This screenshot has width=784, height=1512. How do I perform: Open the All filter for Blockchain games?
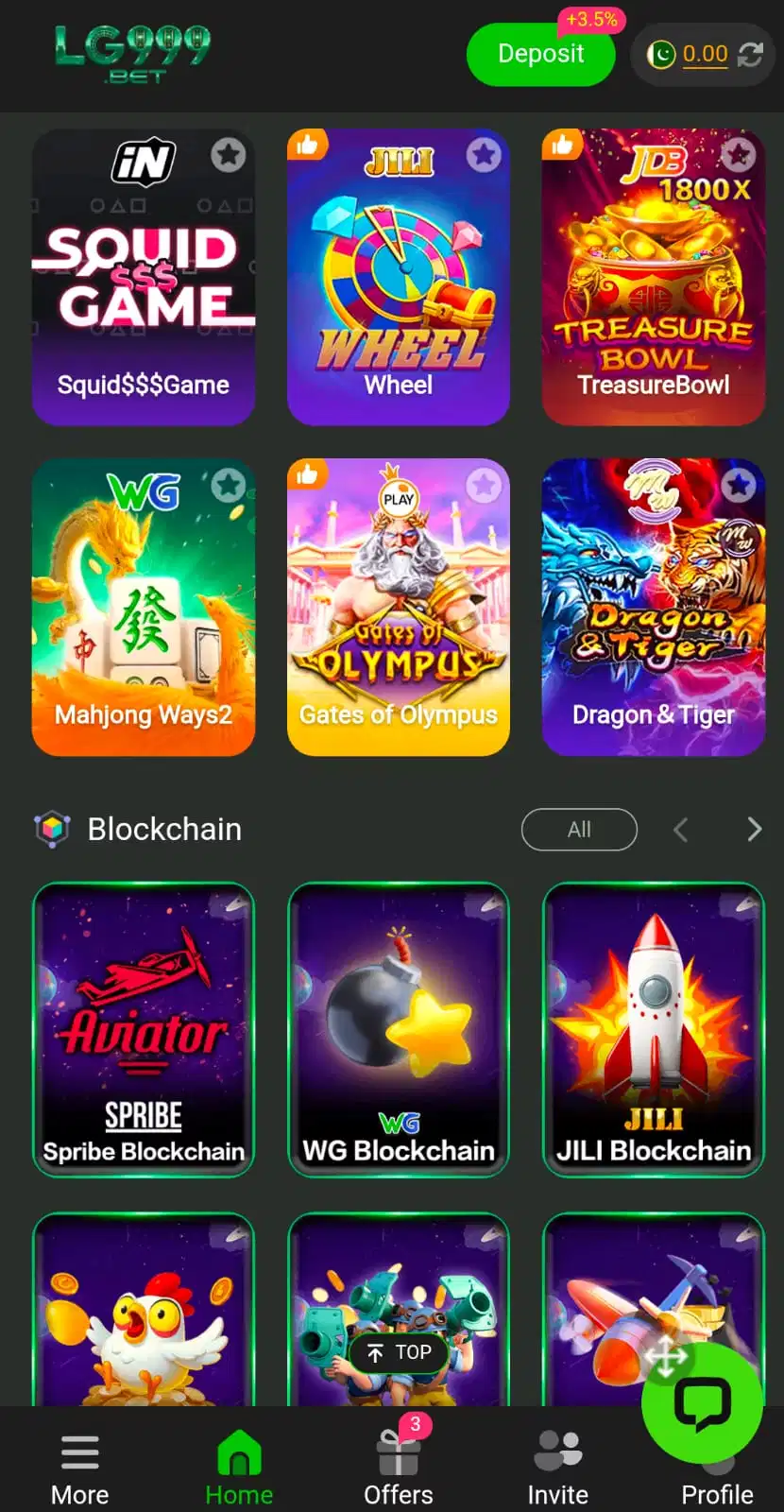tap(579, 829)
